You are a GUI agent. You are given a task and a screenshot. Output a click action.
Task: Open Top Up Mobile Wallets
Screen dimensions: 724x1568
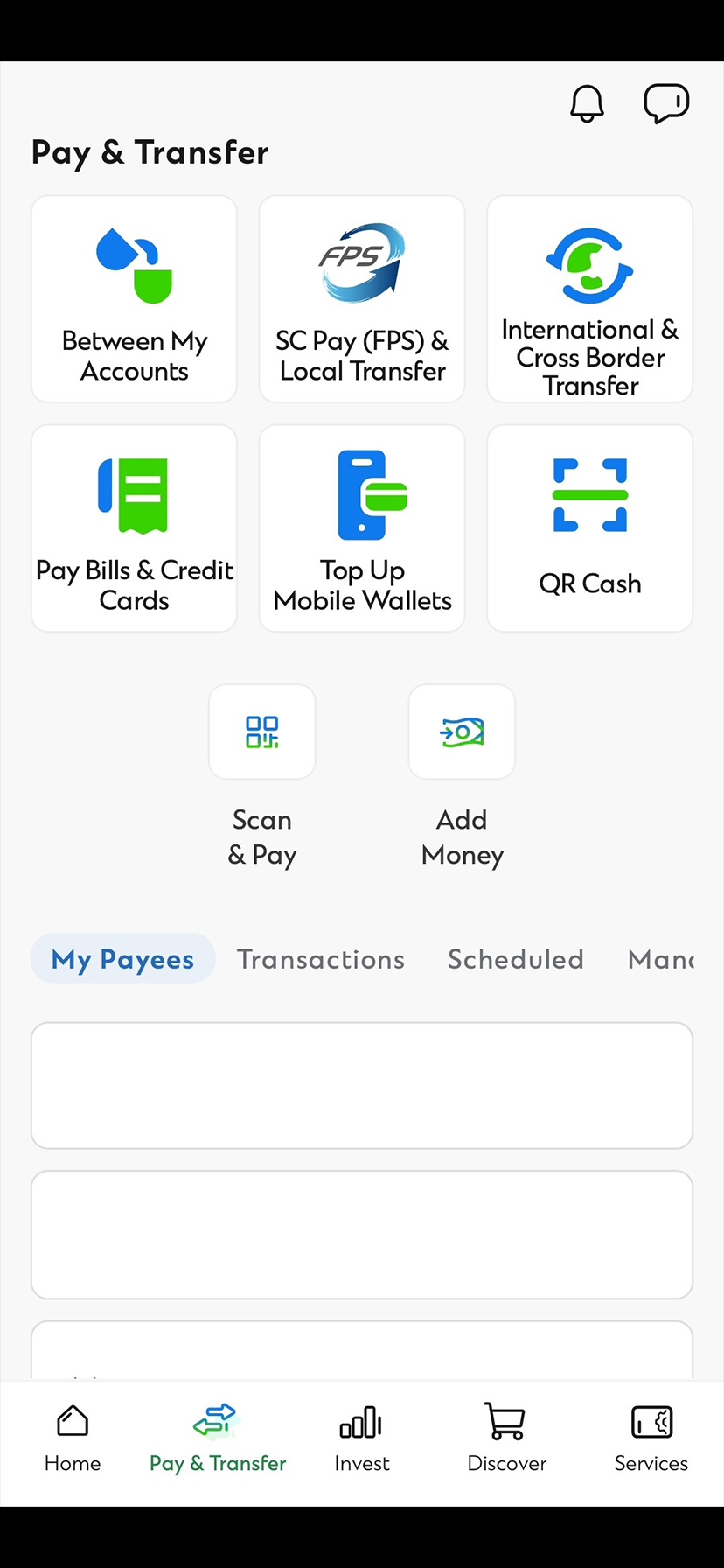point(361,527)
